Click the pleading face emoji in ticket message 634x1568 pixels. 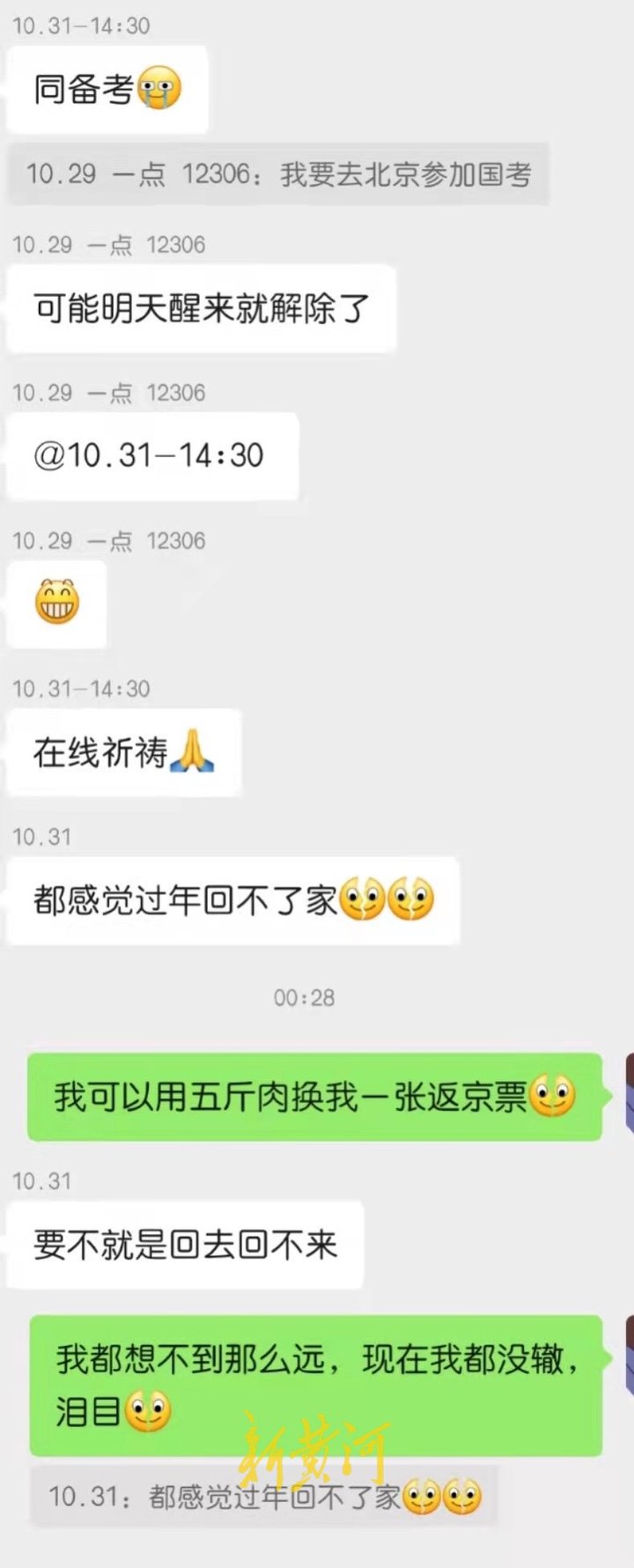click(552, 1092)
